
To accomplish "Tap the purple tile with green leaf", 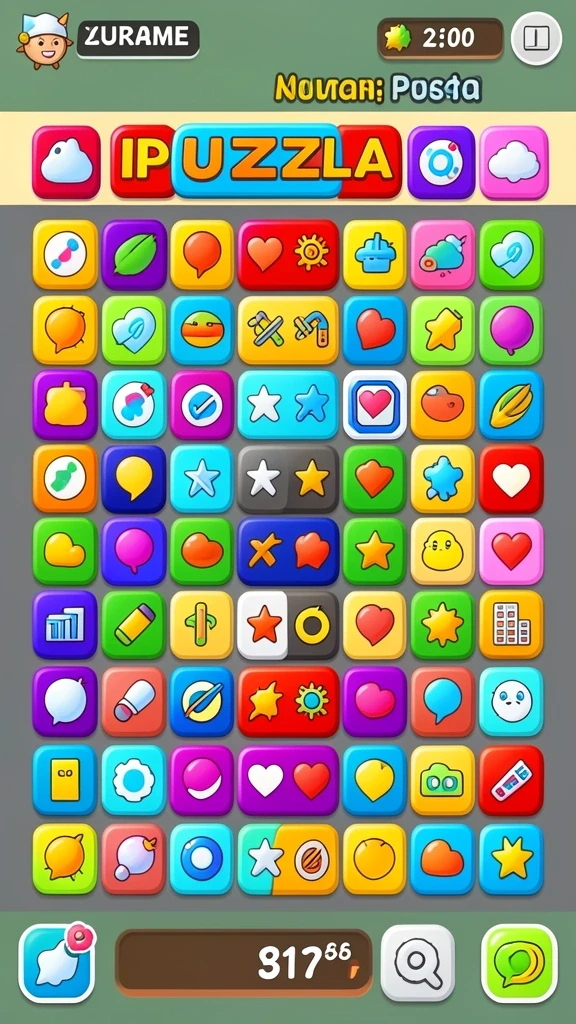I will [135, 255].
